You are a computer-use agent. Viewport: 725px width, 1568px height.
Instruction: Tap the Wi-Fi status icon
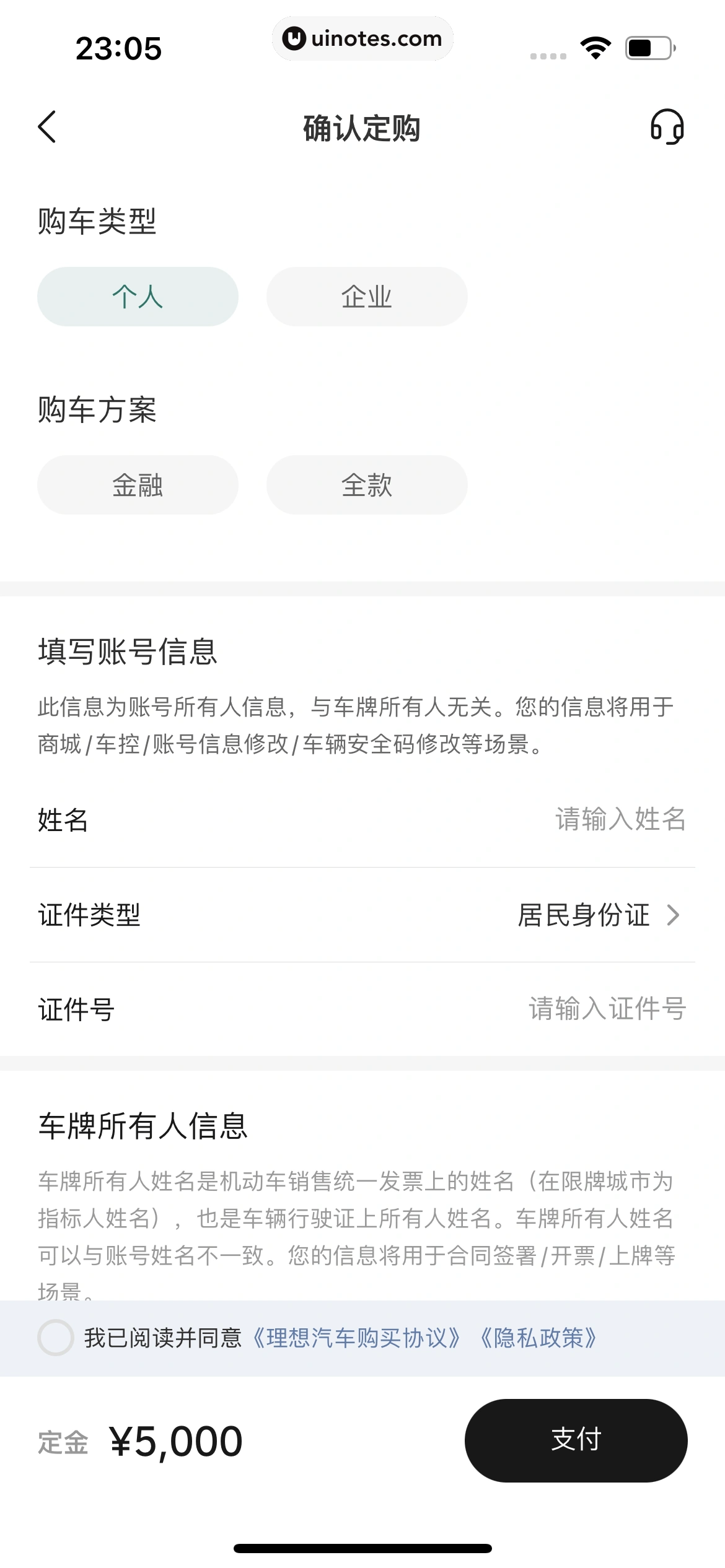[x=595, y=46]
